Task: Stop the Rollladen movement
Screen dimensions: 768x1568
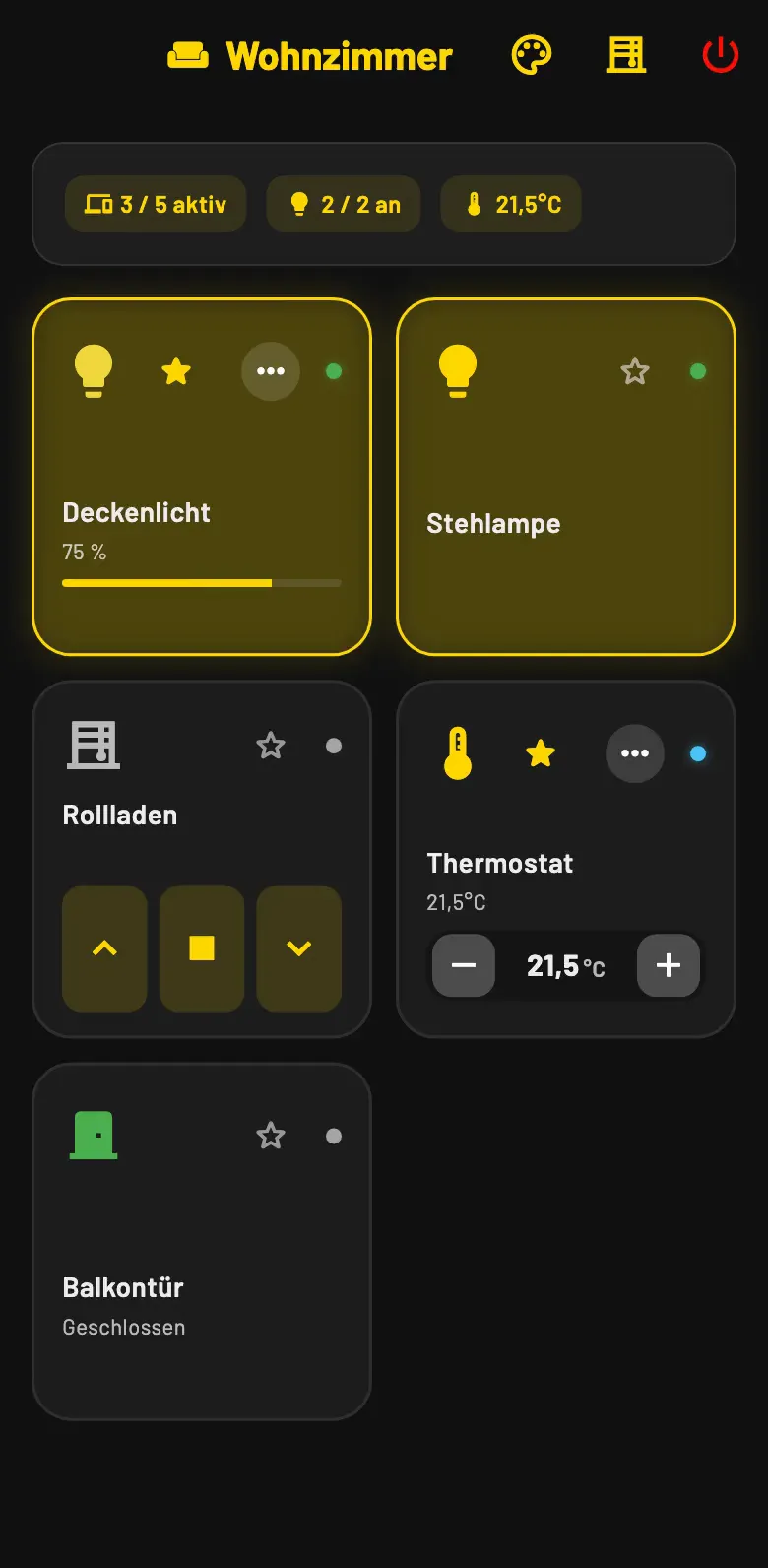Action: point(202,948)
